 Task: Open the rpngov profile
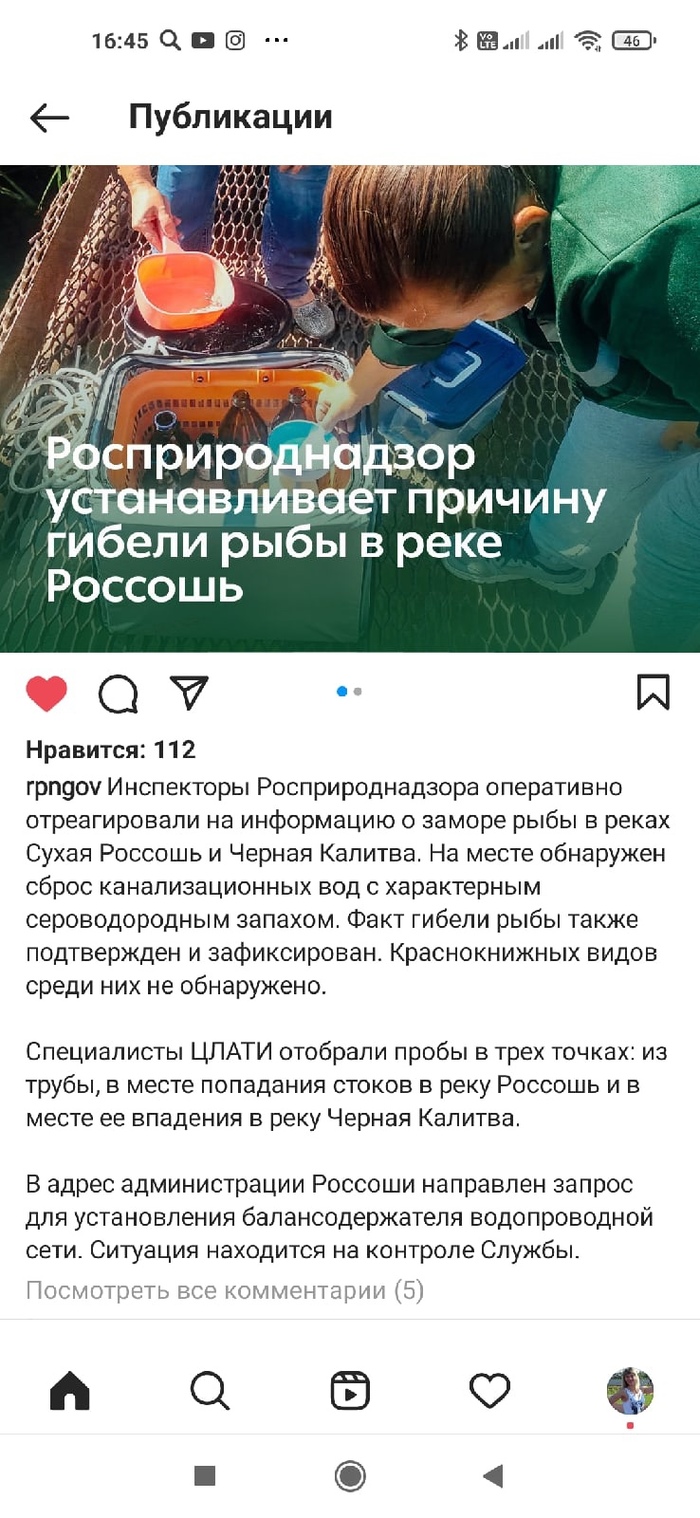pos(63,786)
